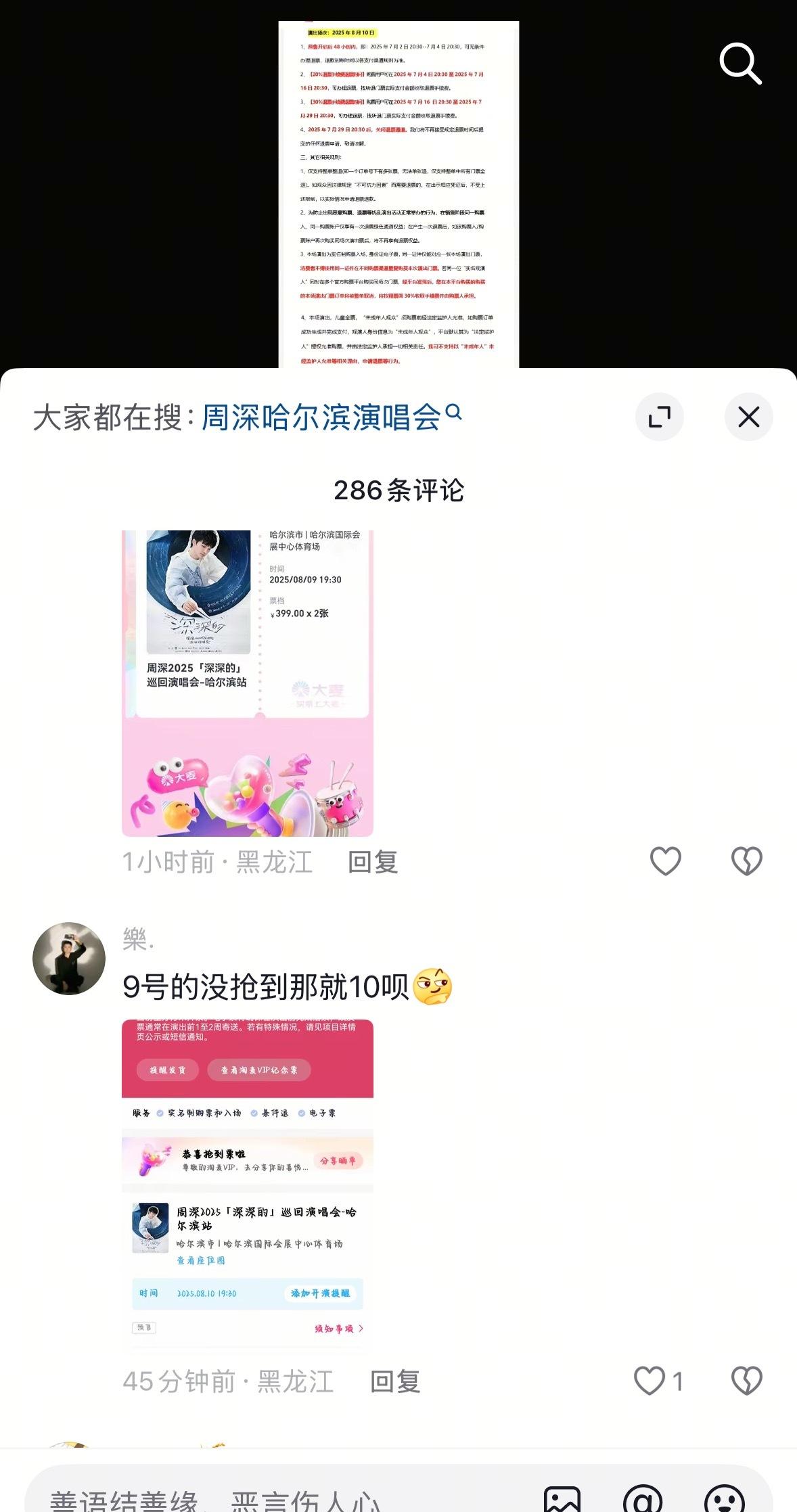The width and height of the screenshot is (797, 1512).
Task: View the refund policy image above
Action: pos(398,194)
